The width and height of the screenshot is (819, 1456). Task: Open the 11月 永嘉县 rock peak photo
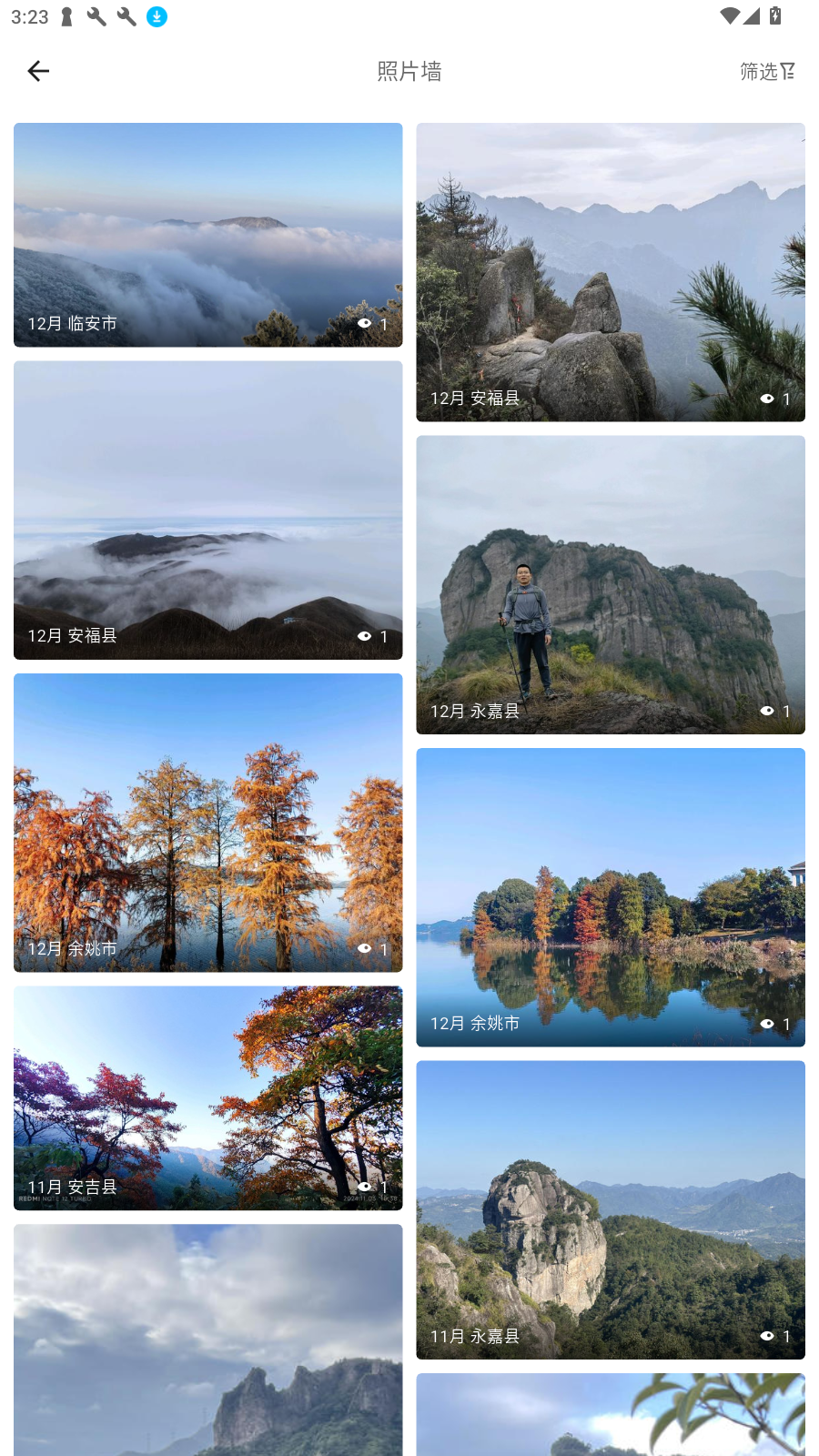pyautogui.click(x=611, y=1209)
